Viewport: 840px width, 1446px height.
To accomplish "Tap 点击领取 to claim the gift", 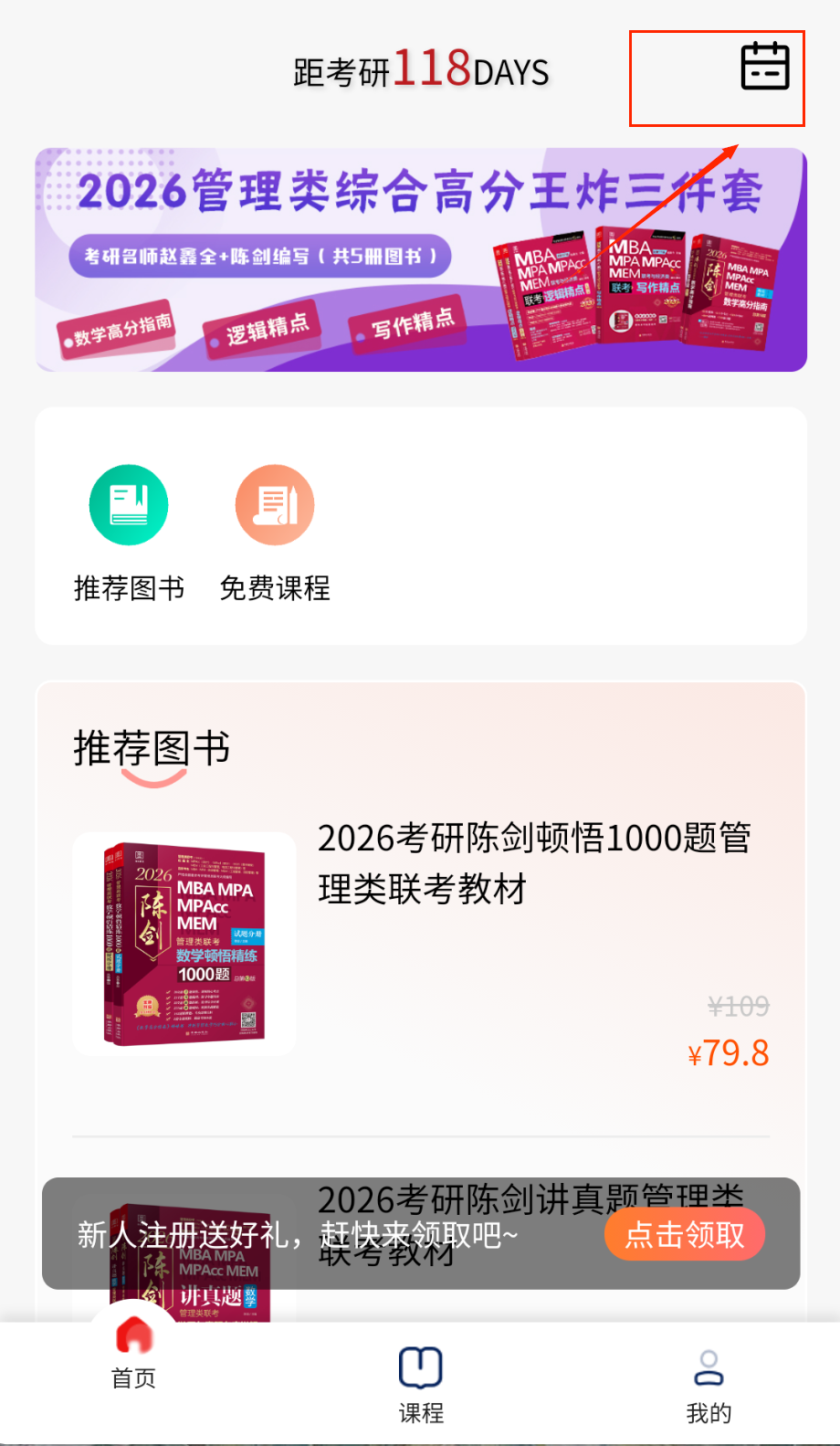I will (684, 1235).
